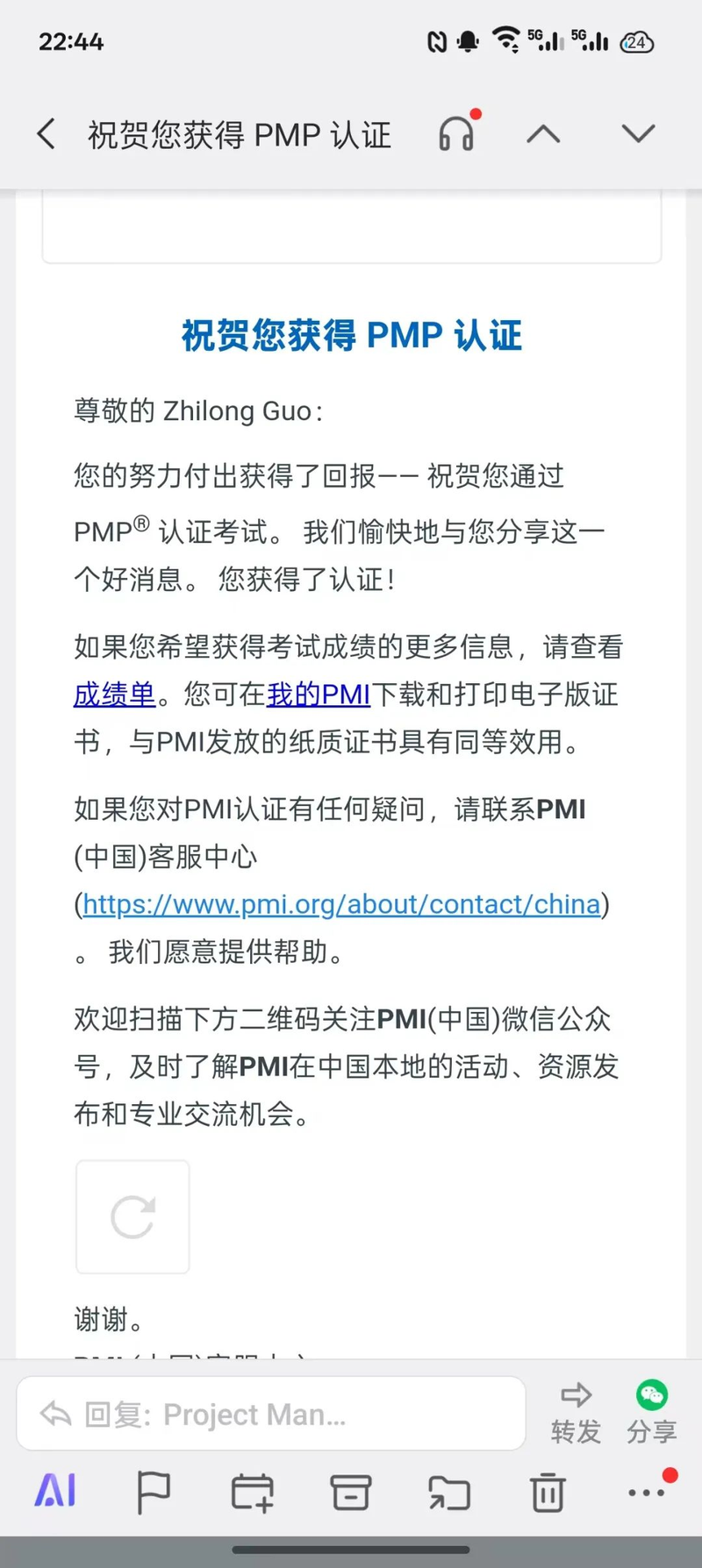The width and height of the screenshot is (702, 1568).
Task: Open the AI assistant
Action: tap(54, 1492)
